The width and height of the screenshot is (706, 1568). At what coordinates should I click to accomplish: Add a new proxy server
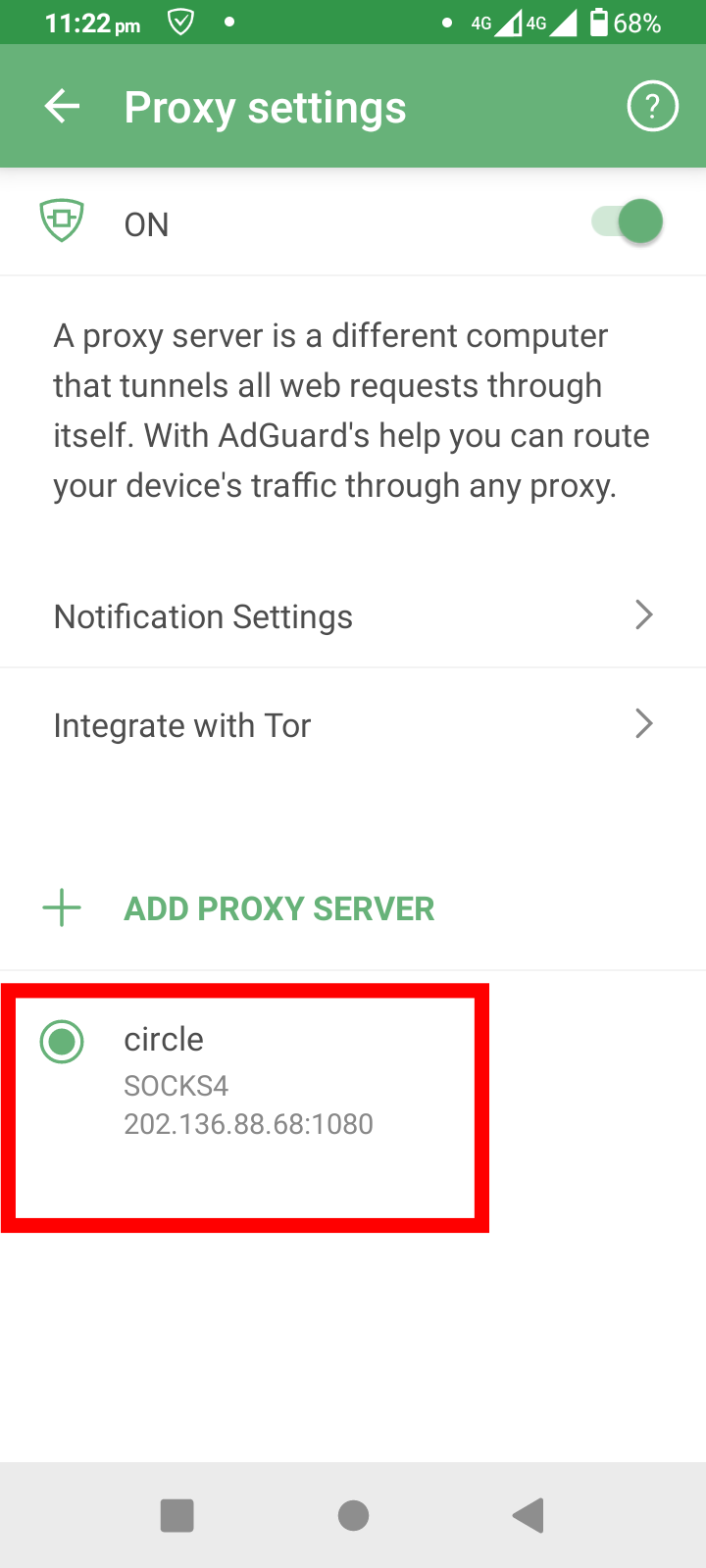click(x=278, y=908)
